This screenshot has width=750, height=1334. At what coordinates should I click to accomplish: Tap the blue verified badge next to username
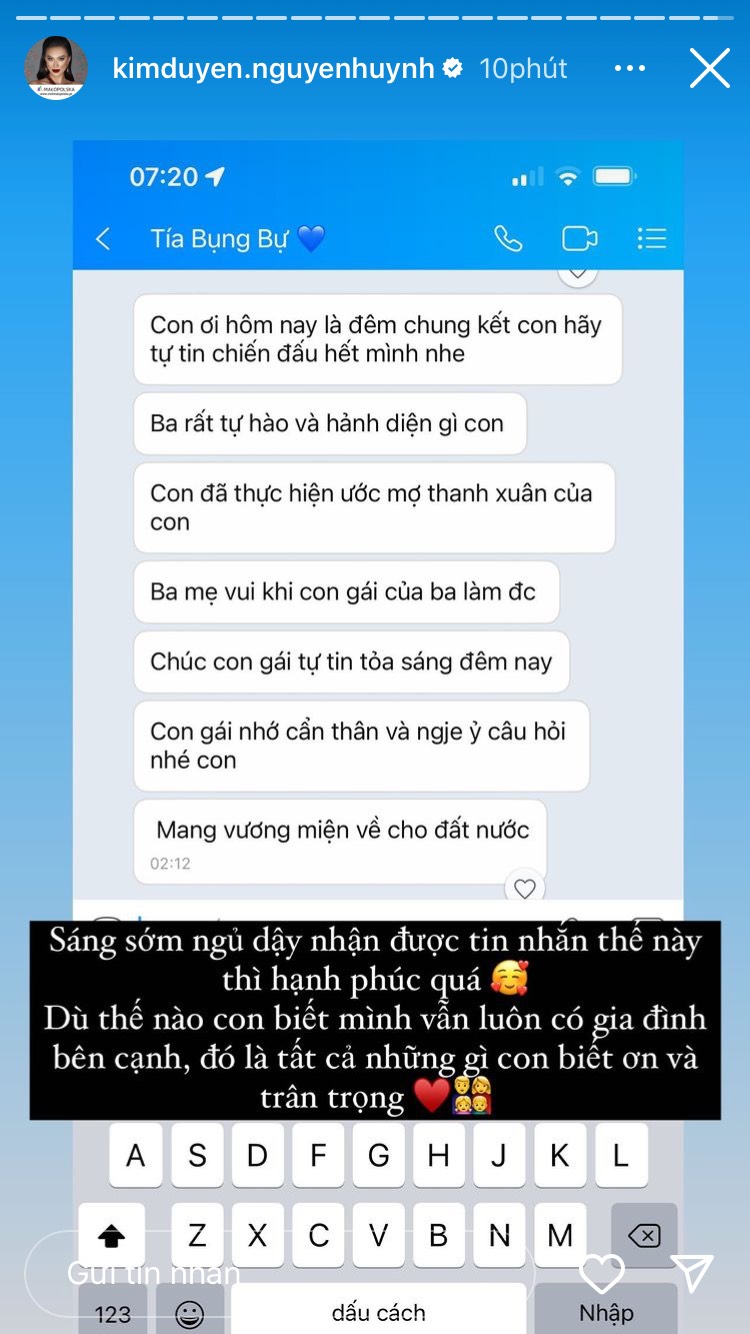(x=453, y=68)
